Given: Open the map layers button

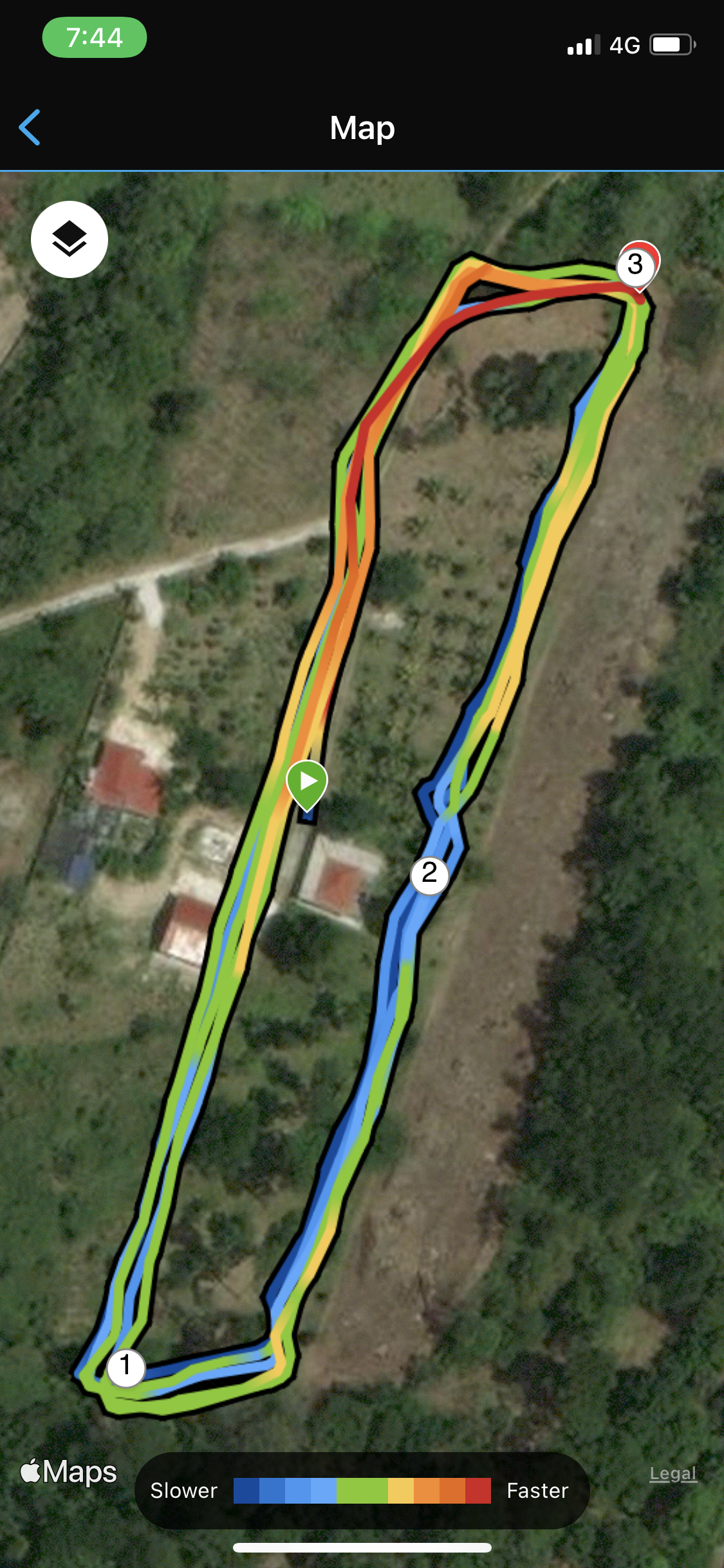Looking at the screenshot, I should (x=70, y=239).
